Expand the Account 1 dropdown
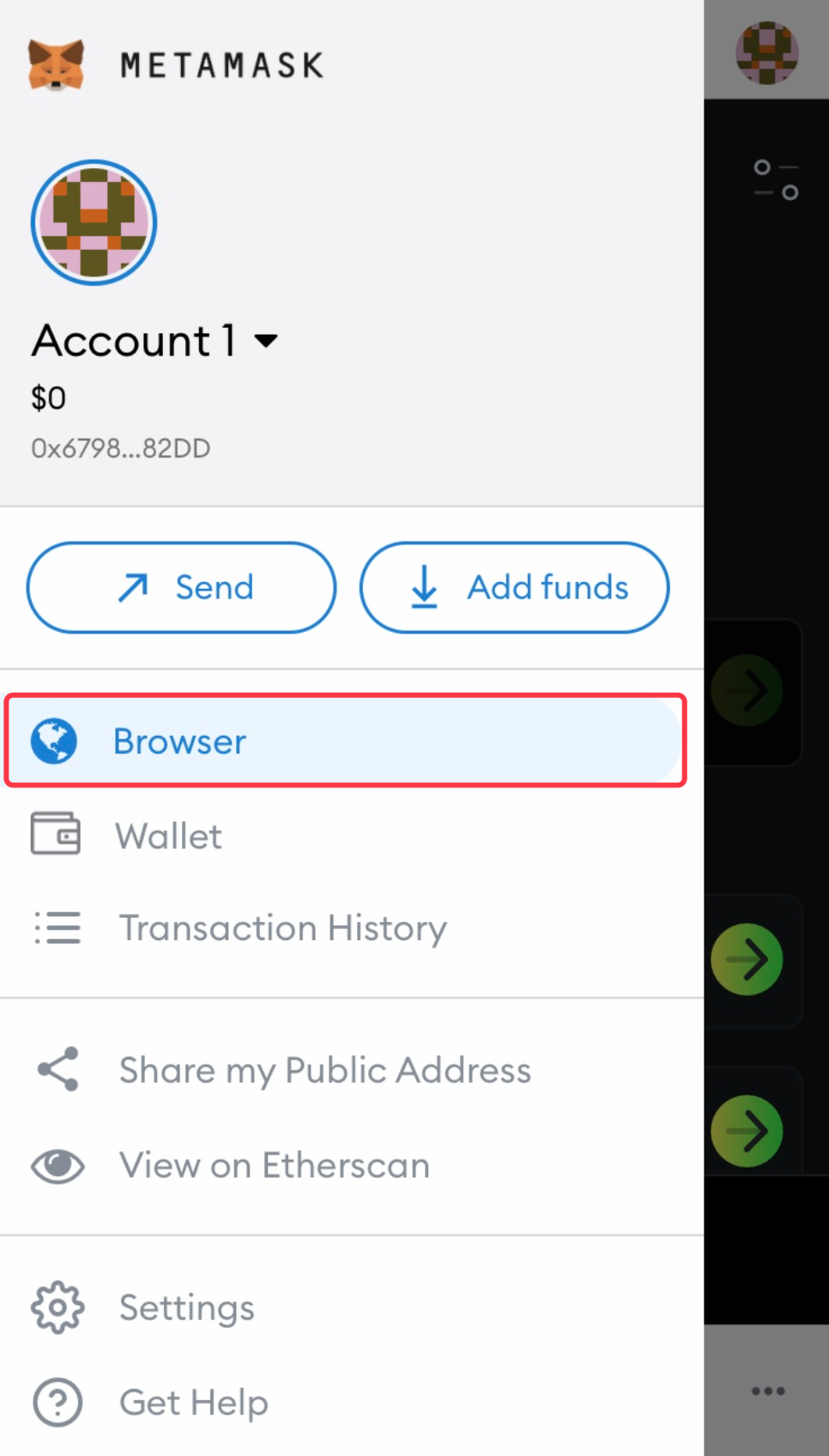 154,341
